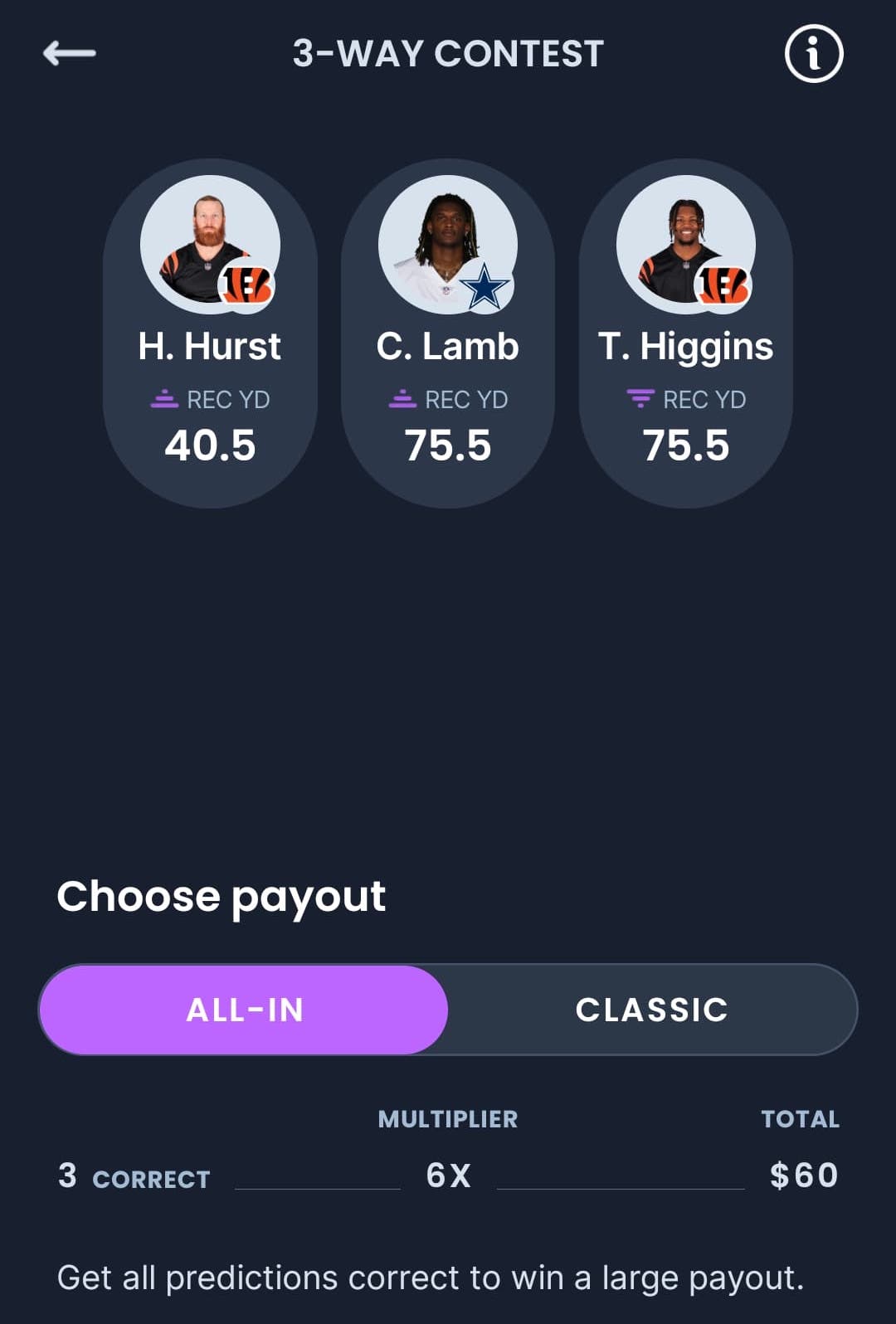The height and width of the screenshot is (1324, 896).
Task: Open H. Hurst's prediction card
Action: point(210,333)
